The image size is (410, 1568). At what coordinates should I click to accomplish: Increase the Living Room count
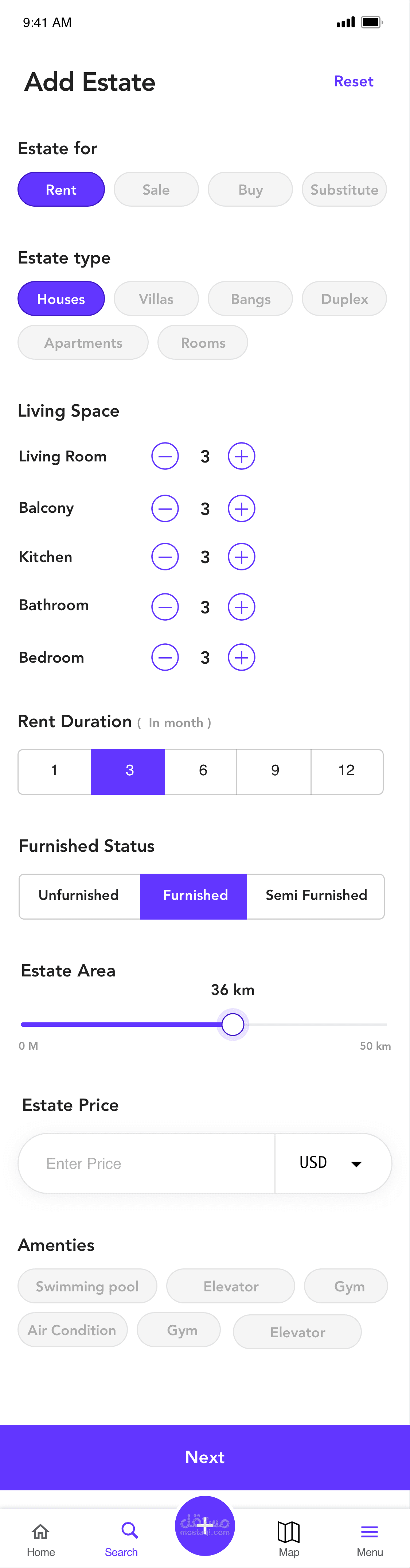click(x=242, y=457)
